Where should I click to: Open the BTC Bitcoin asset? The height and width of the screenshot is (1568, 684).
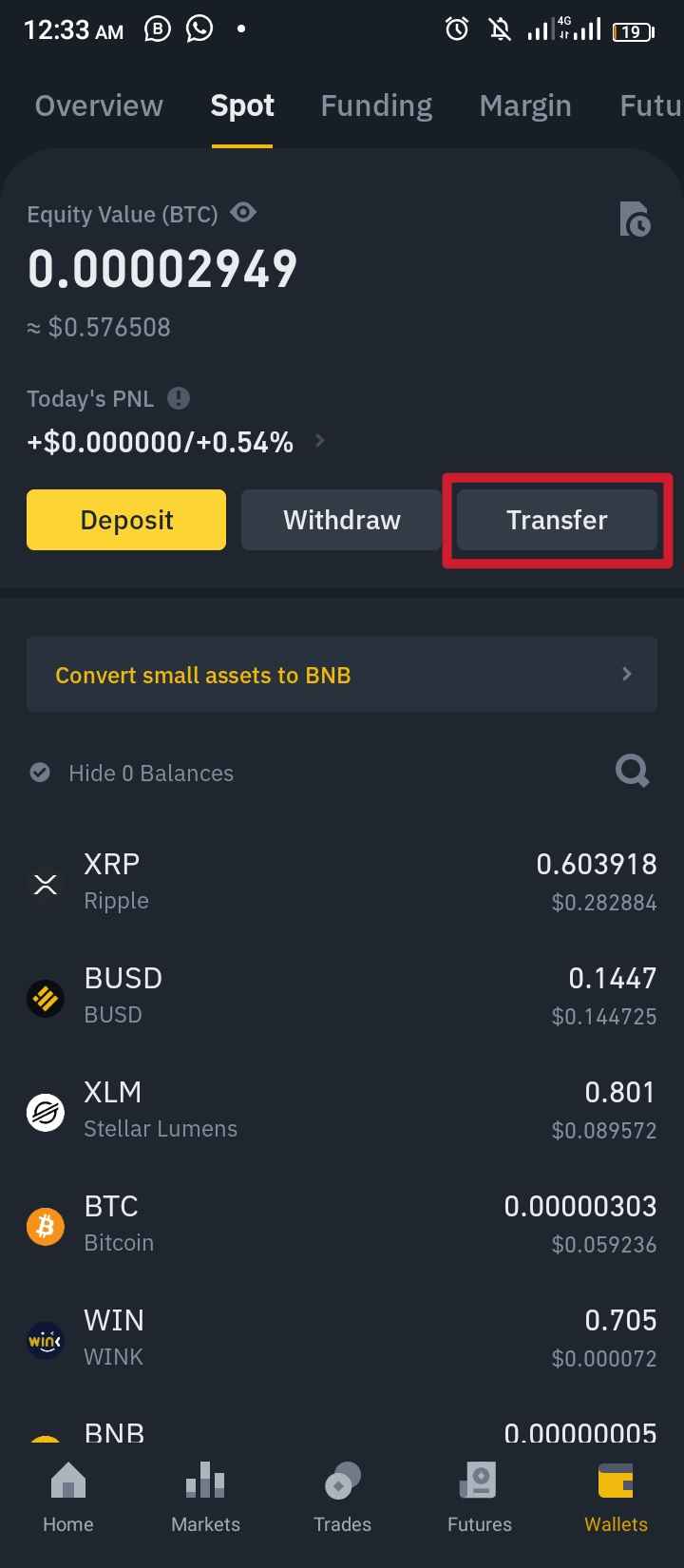pyautogui.click(x=342, y=1225)
